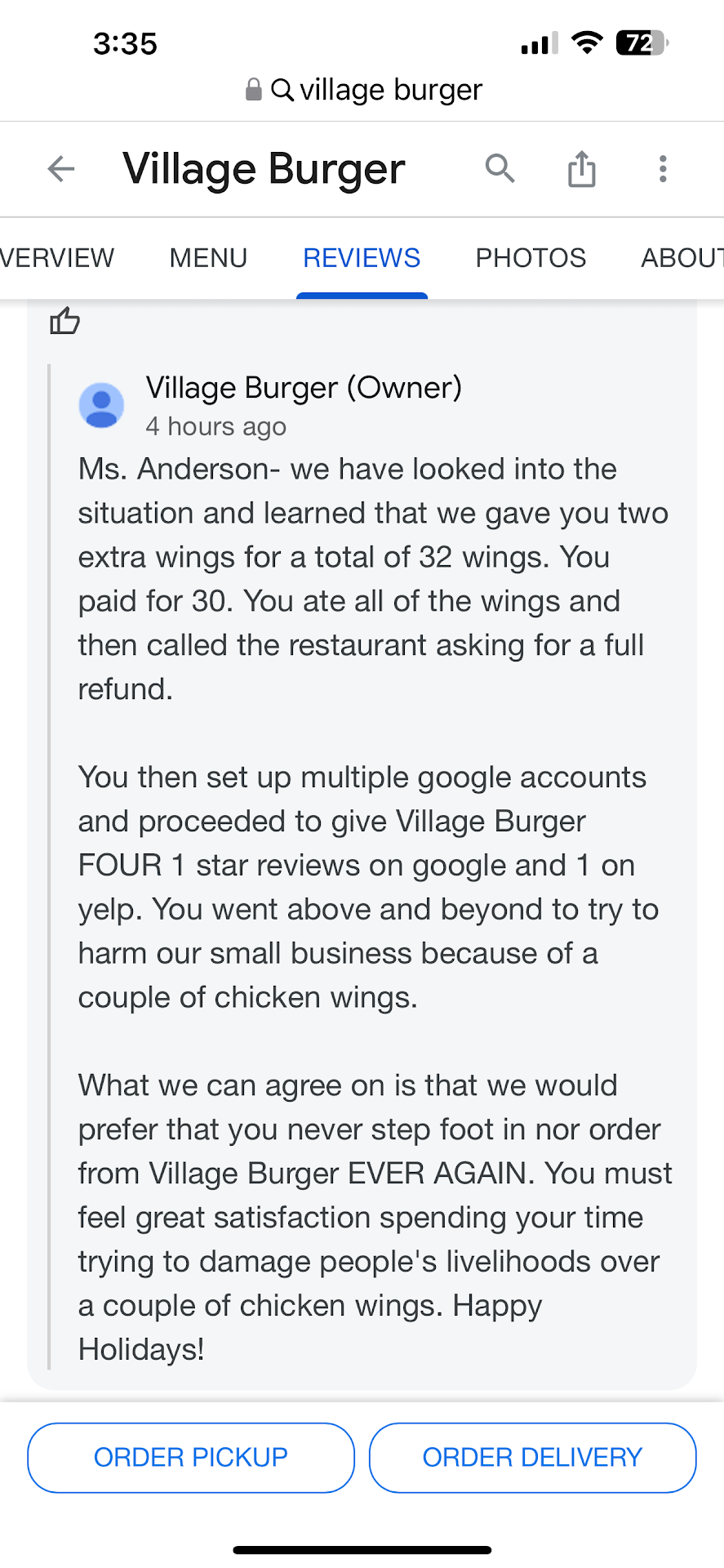Screen dimensions: 724x1568
Task: Select the Reviews tab
Action: 362,258
